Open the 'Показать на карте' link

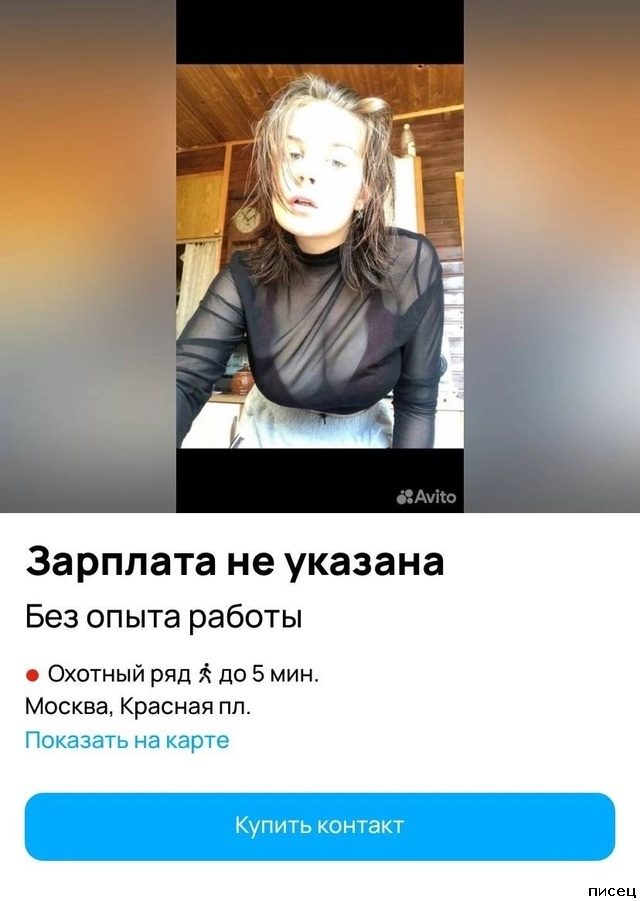tap(127, 741)
